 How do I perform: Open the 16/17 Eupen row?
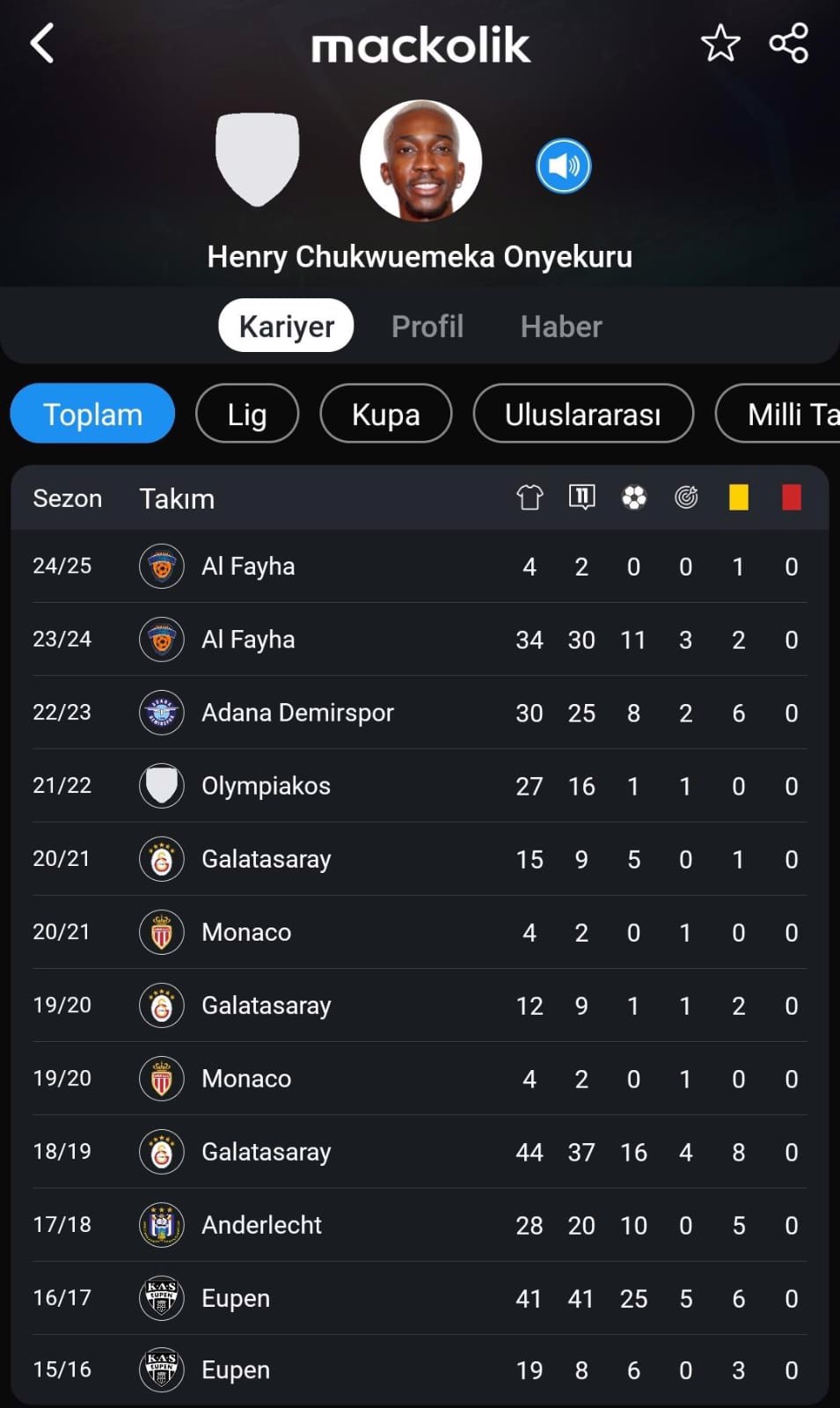(x=420, y=1297)
